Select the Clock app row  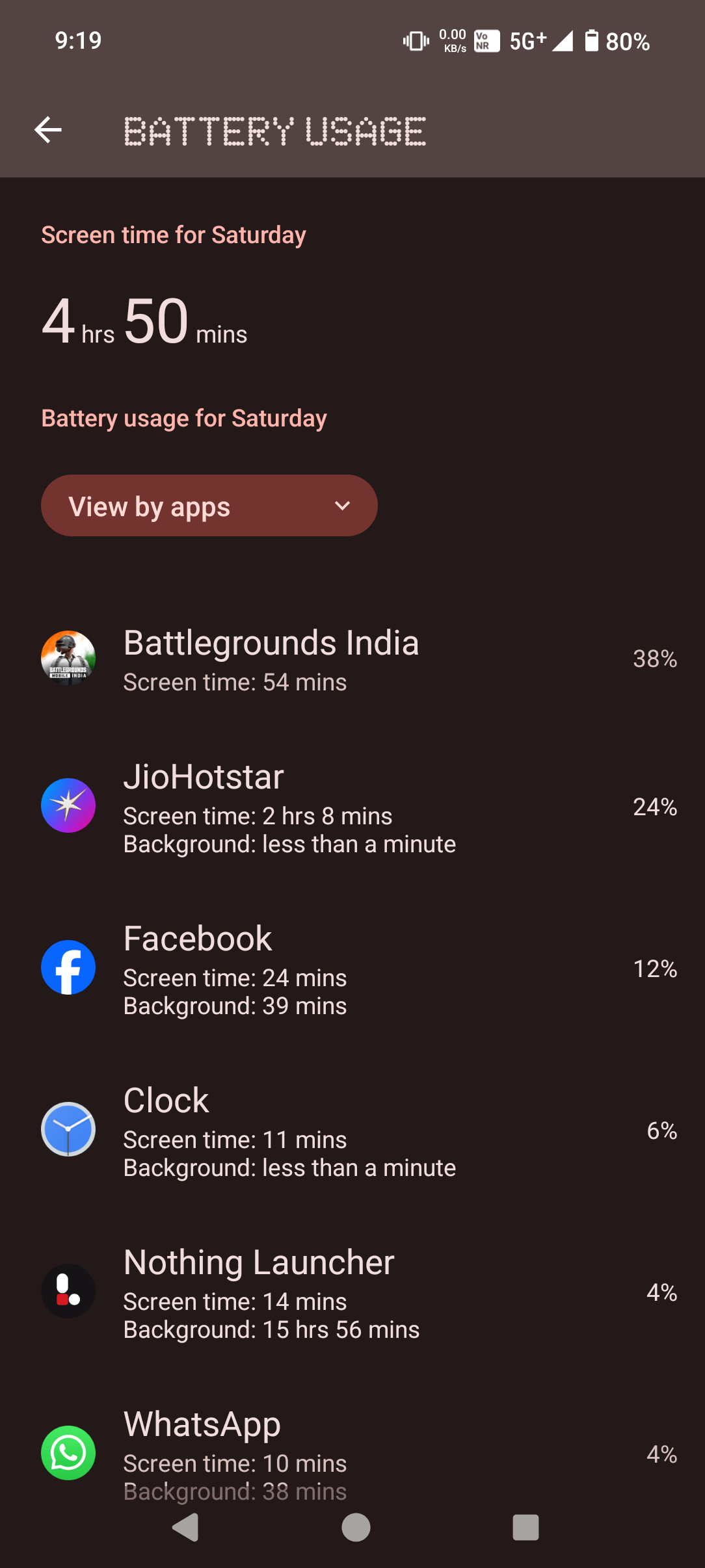[351, 1130]
